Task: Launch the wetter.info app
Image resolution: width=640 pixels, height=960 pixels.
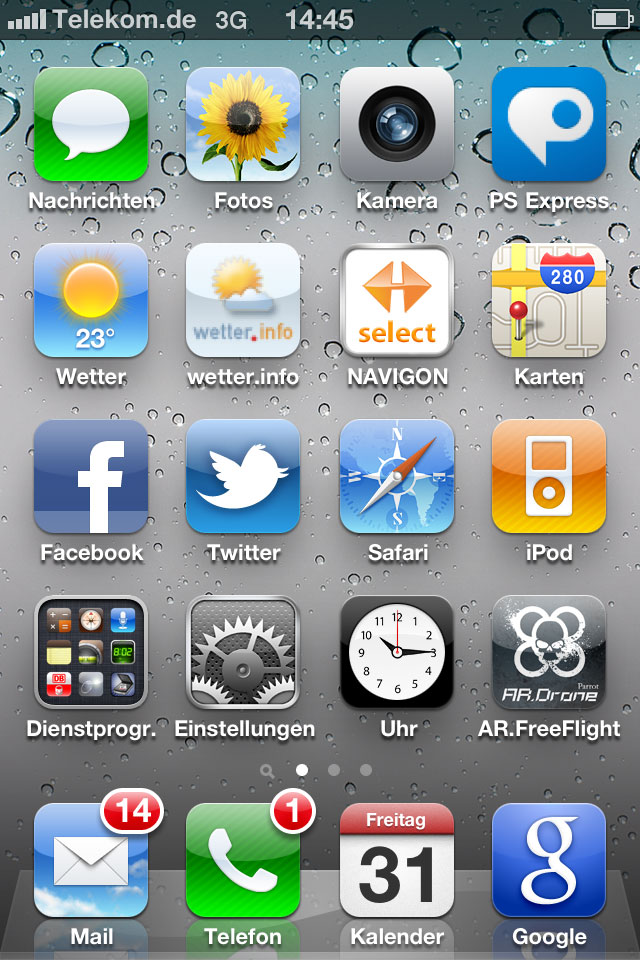Action: click(x=243, y=301)
